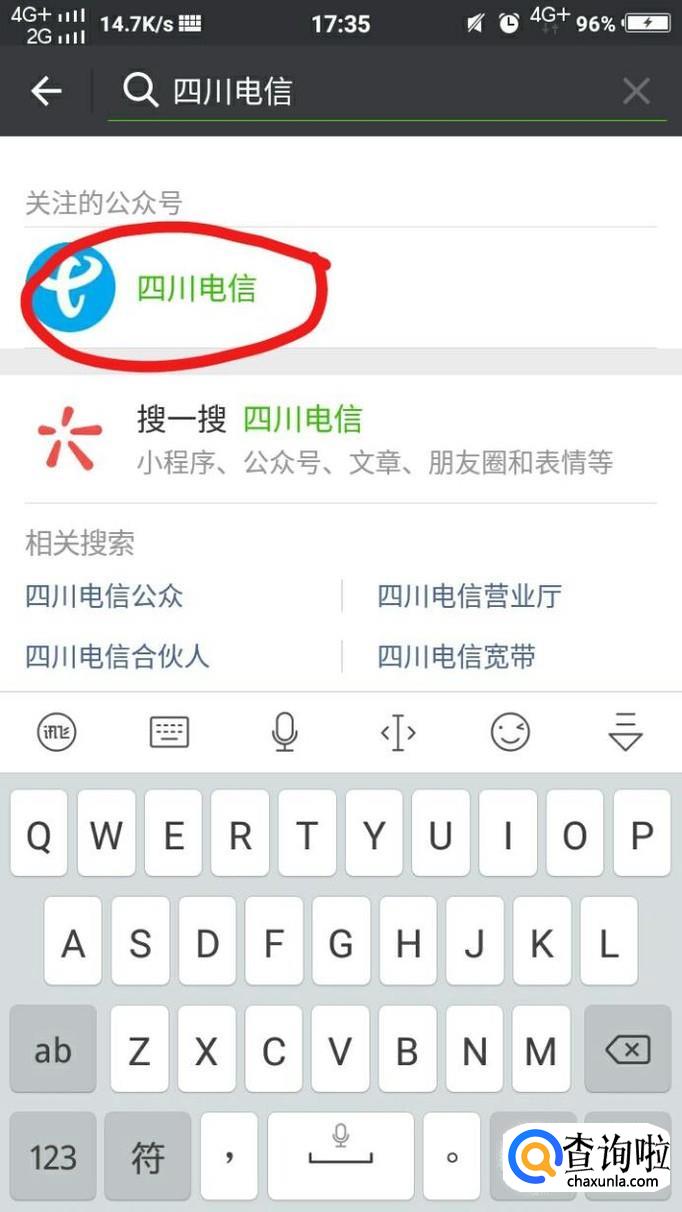Tap the backspace key
The width and height of the screenshot is (682, 1212).
(x=628, y=1049)
